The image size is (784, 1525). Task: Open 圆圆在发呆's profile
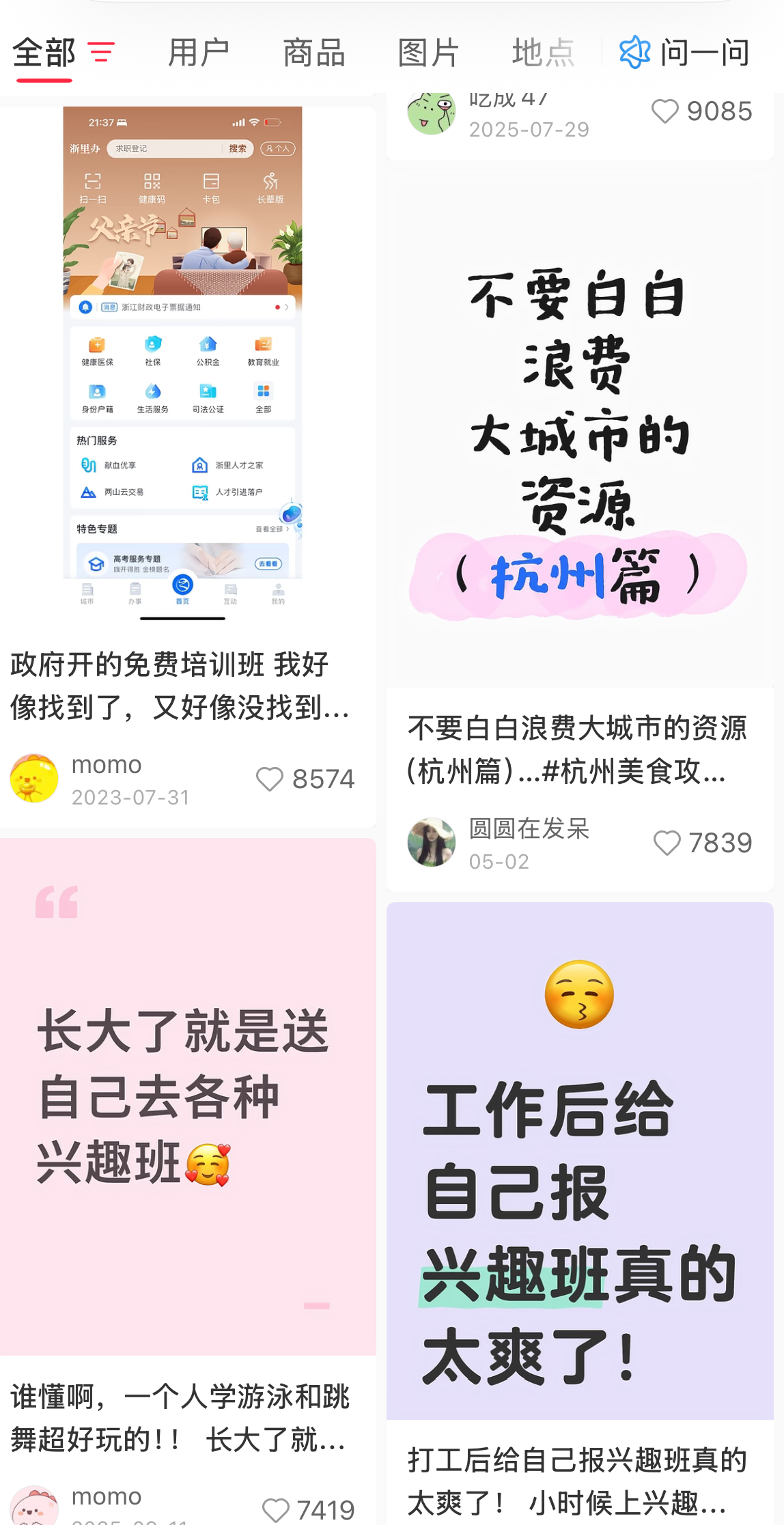431,842
